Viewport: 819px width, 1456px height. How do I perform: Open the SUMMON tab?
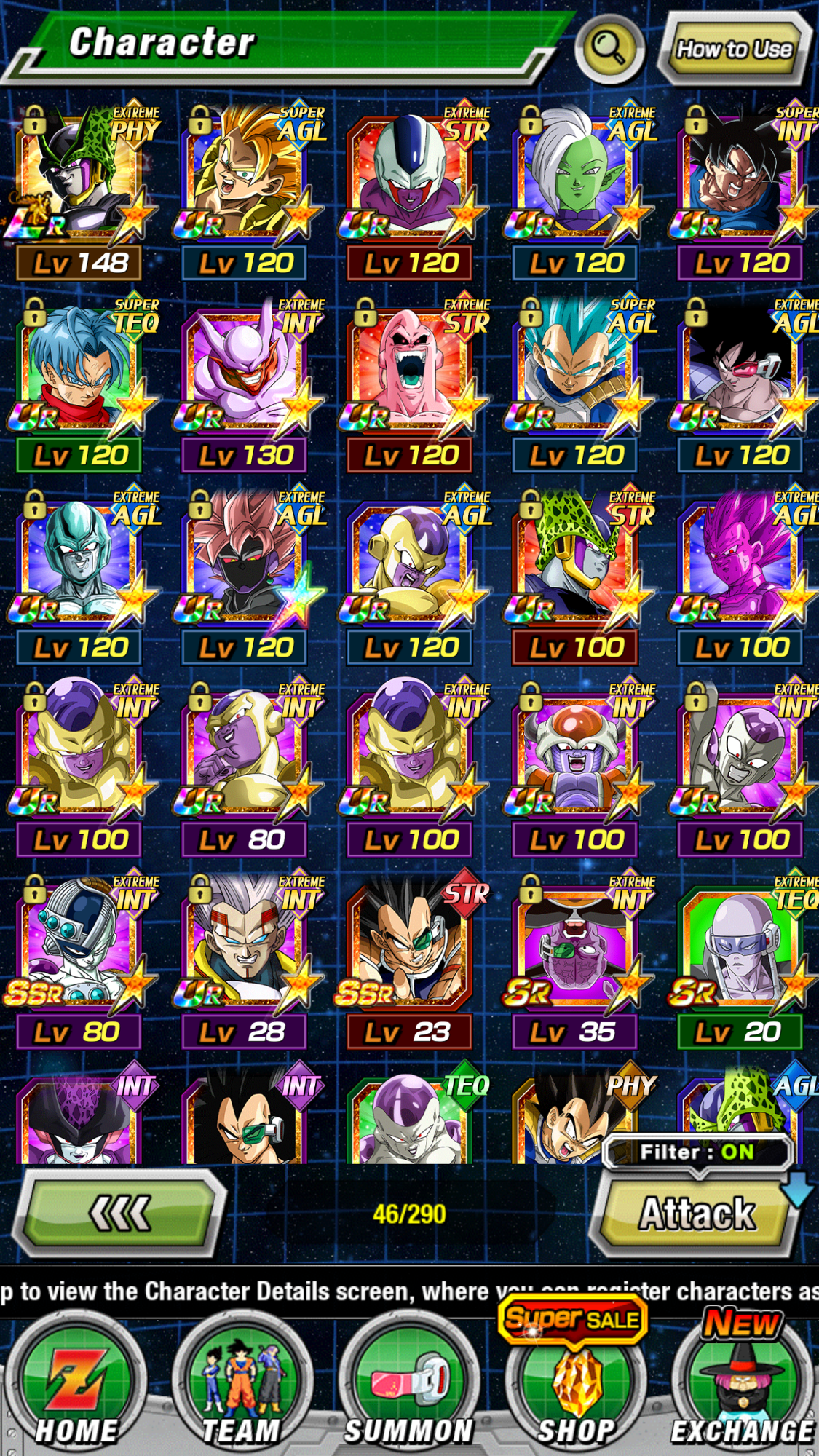click(408, 1385)
